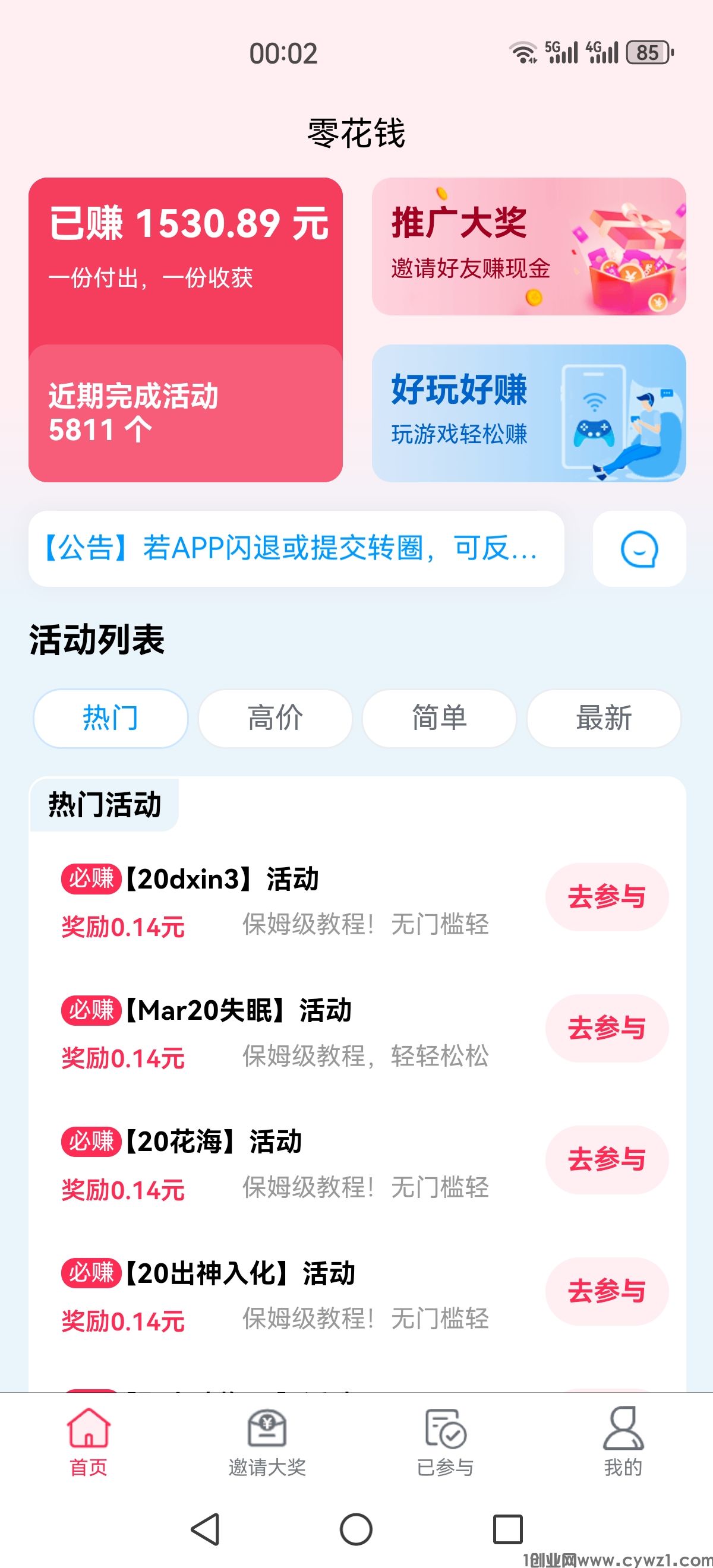This screenshot has height=1568, width=713.
Task: Tap the Wi-Fi status bar icon
Action: coord(523,53)
